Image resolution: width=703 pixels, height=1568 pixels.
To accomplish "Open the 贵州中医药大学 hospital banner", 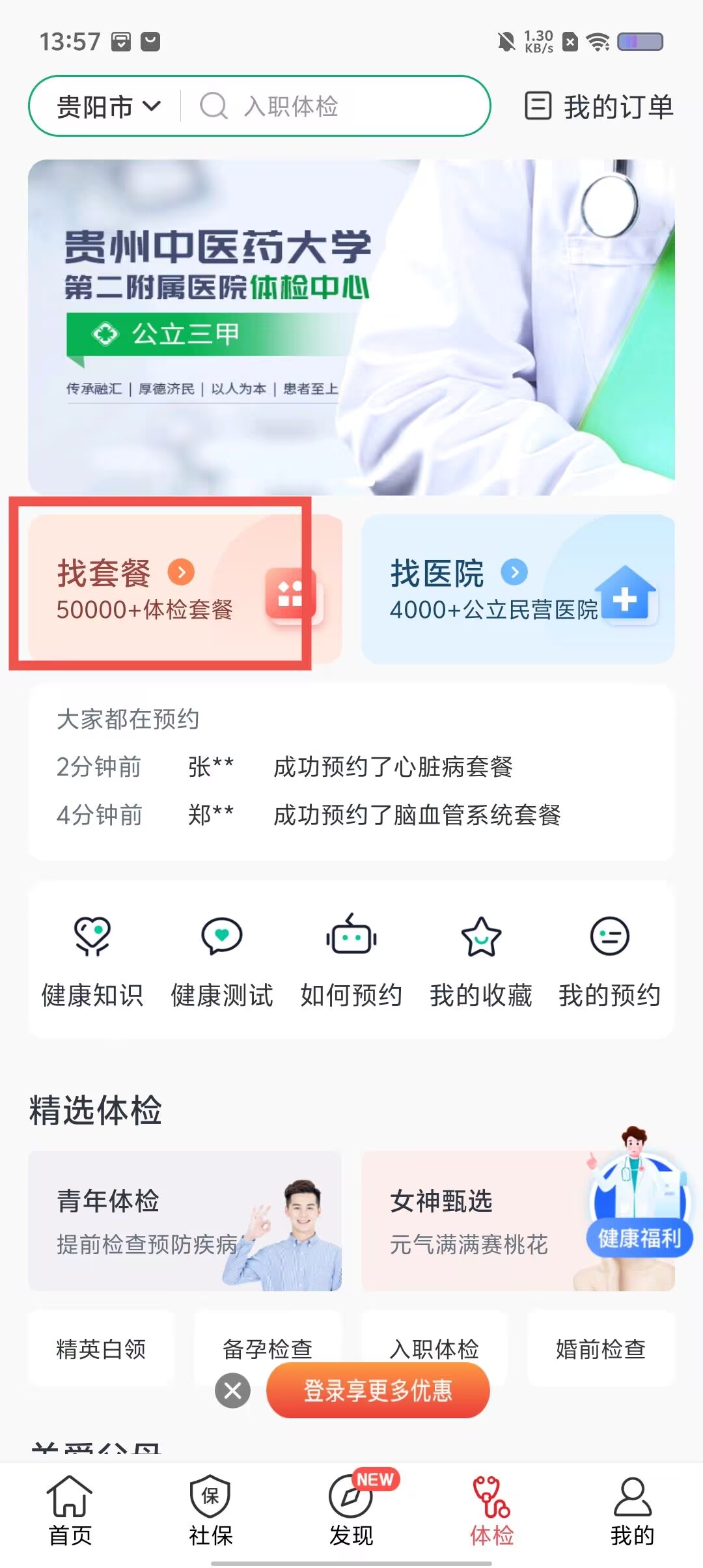I will tap(351, 327).
